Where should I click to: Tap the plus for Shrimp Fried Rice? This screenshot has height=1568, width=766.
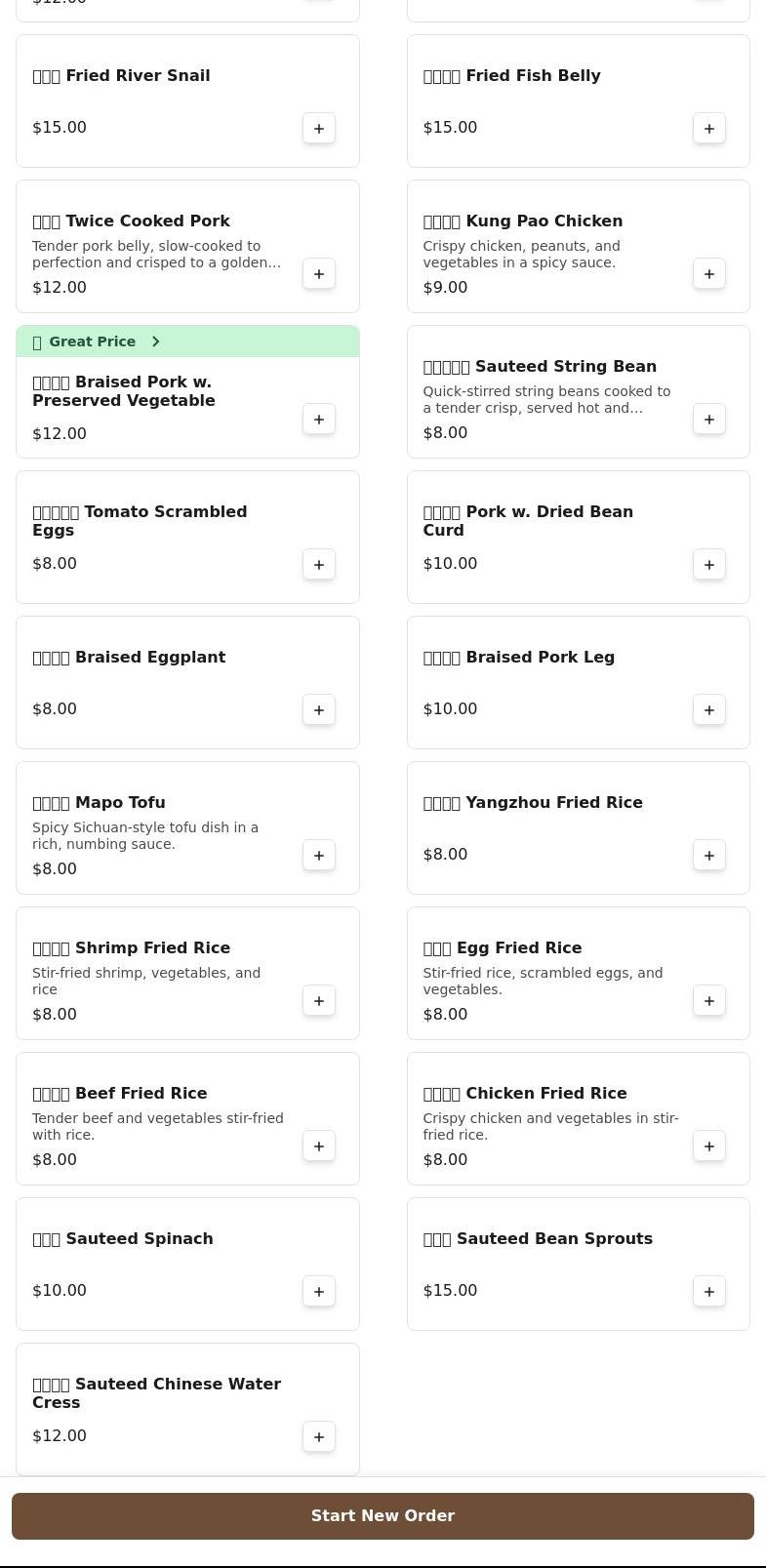tap(319, 1001)
